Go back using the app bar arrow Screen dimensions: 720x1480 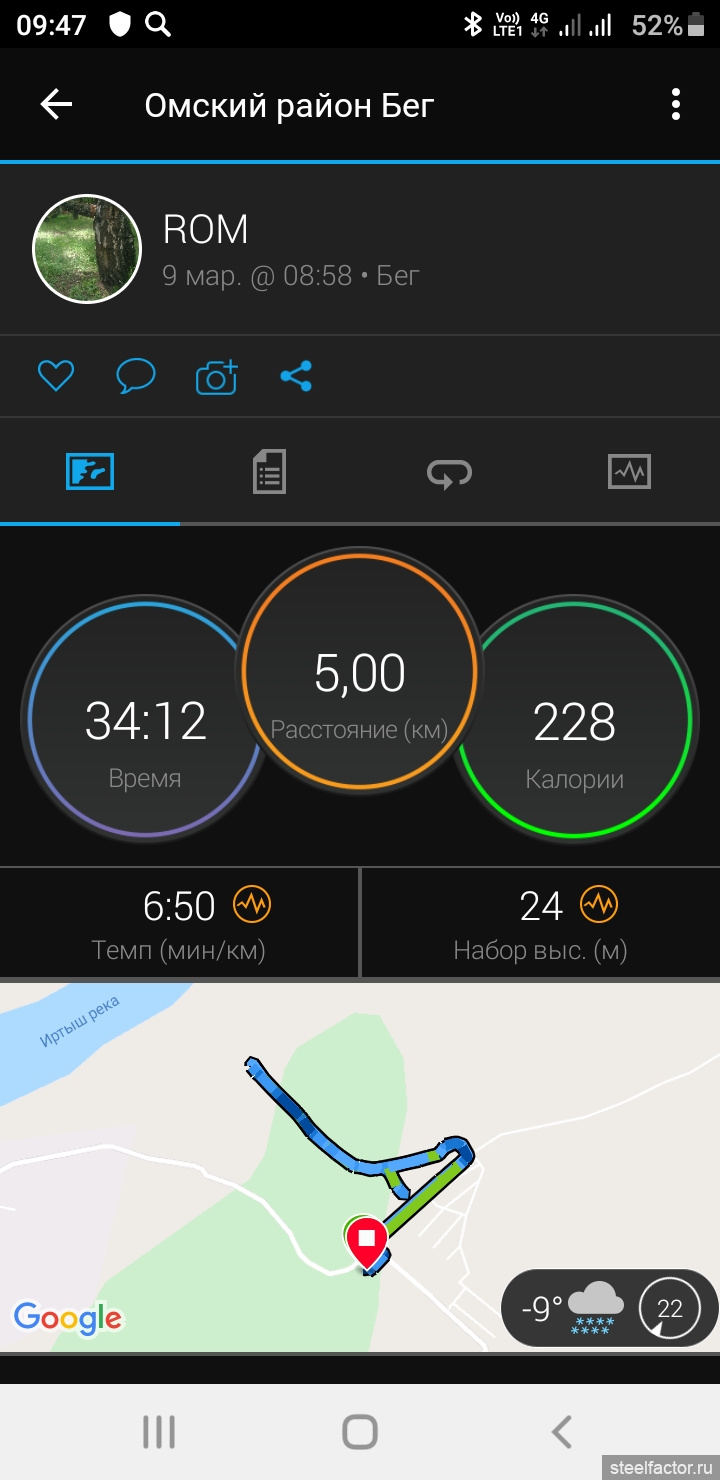pos(56,104)
